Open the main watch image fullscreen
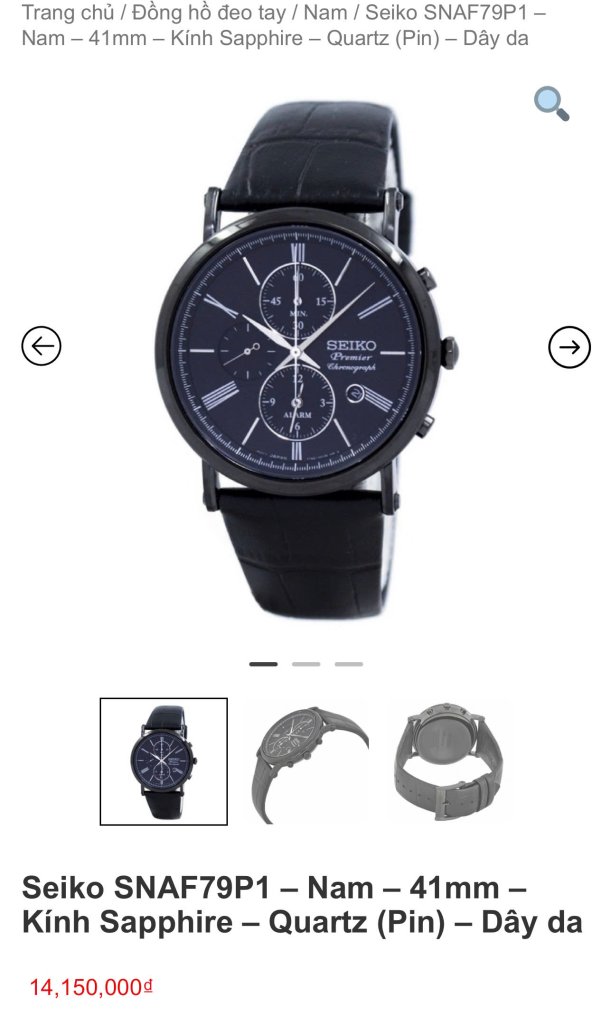This screenshot has width=601, height=1024. [x=300, y=350]
